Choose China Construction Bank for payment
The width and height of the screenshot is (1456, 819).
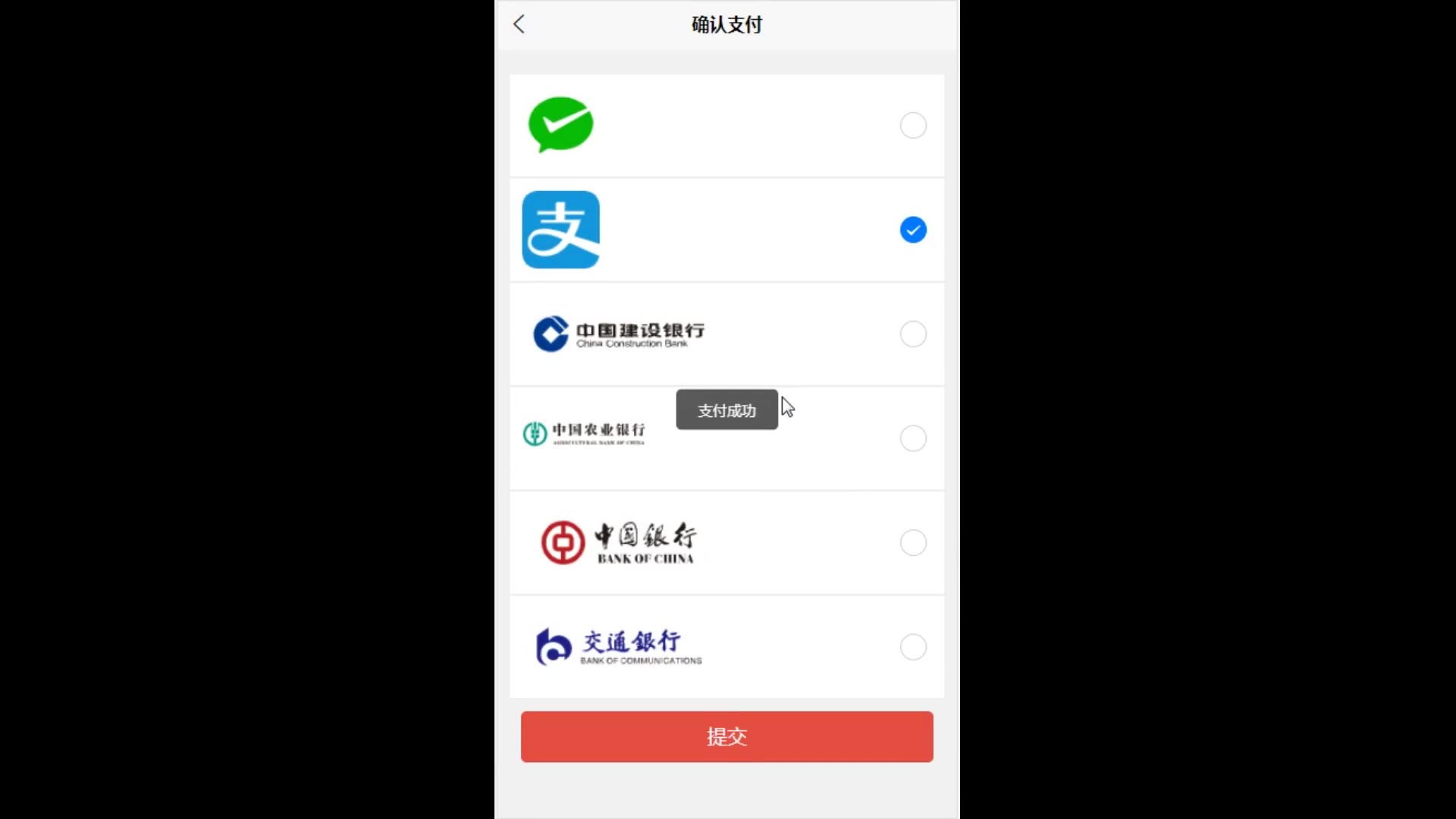(912, 334)
